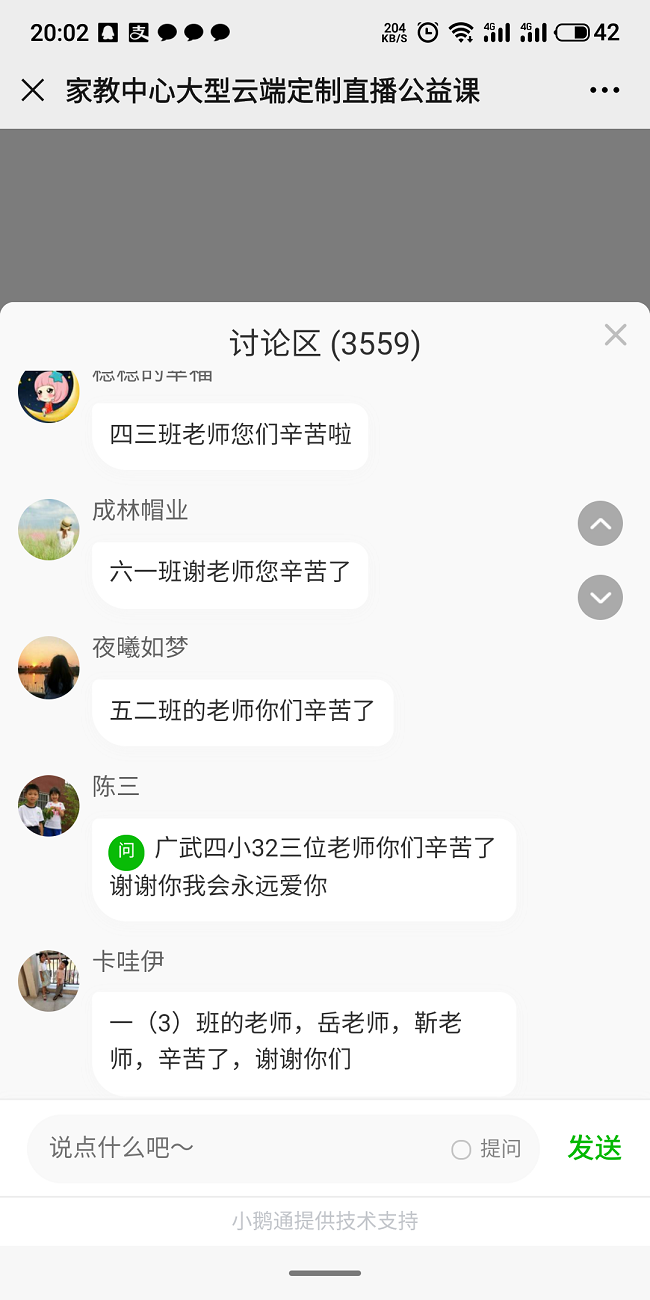Close the live class page

pyautogui.click(x=33, y=91)
